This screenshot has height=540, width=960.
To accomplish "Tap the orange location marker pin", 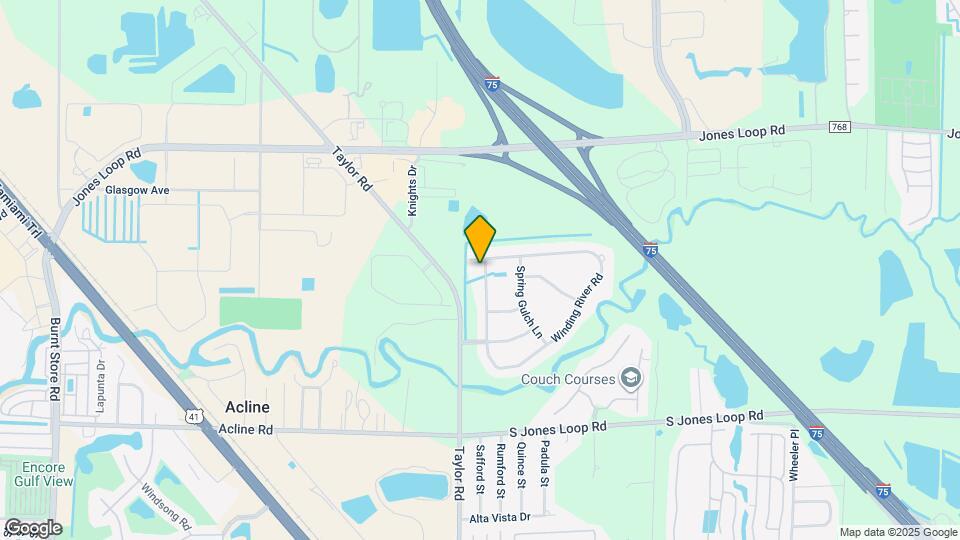I will tap(480, 238).
